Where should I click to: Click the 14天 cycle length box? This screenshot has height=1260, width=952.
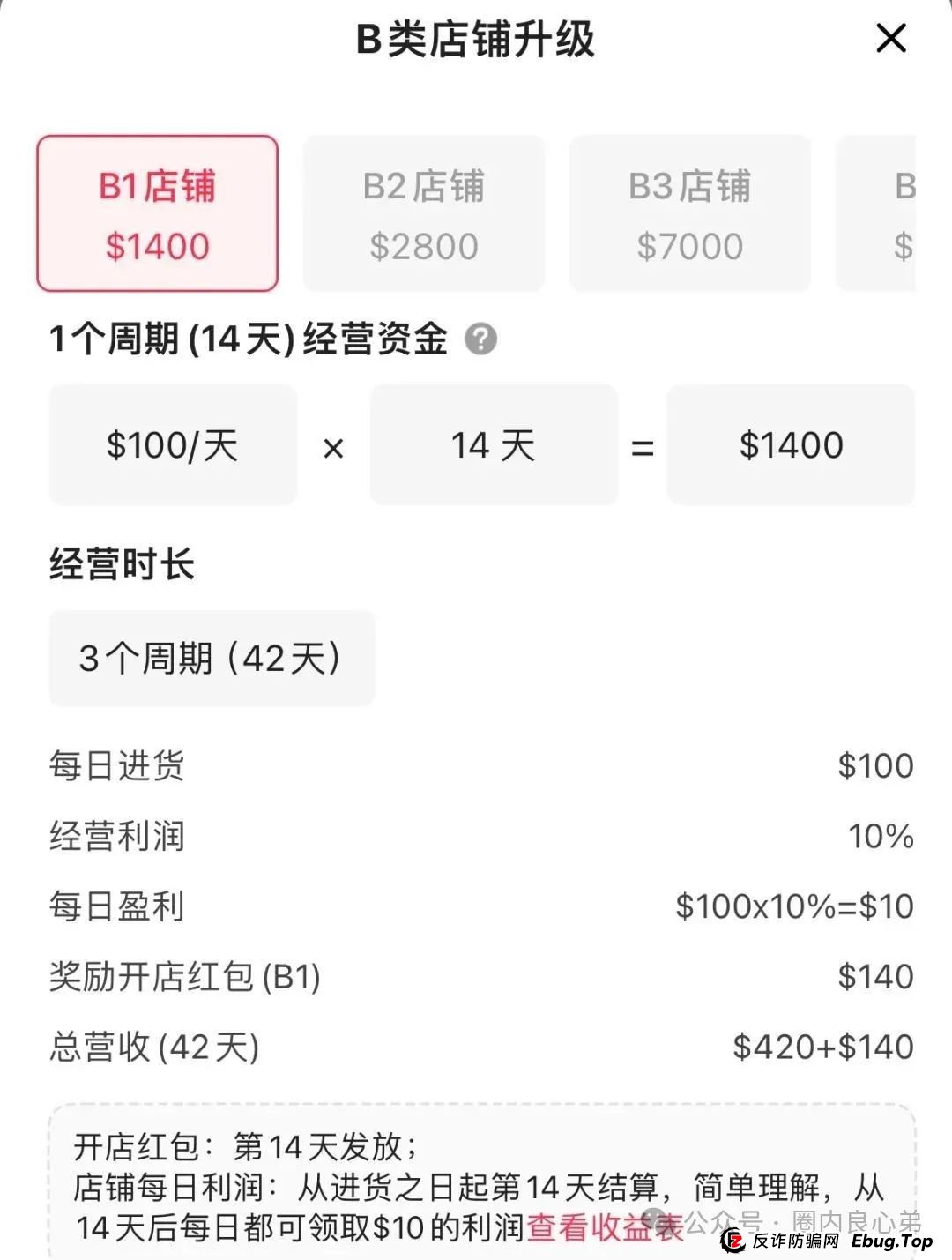pyautogui.click(x=494, y=444)
